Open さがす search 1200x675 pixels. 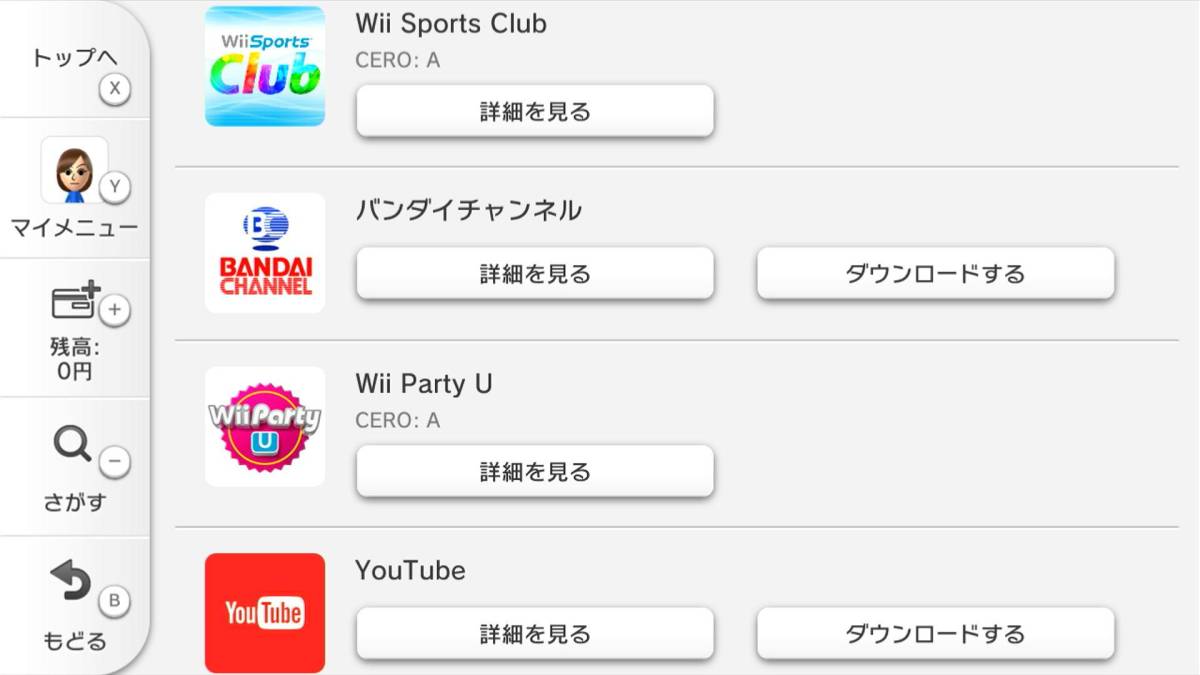75,466
